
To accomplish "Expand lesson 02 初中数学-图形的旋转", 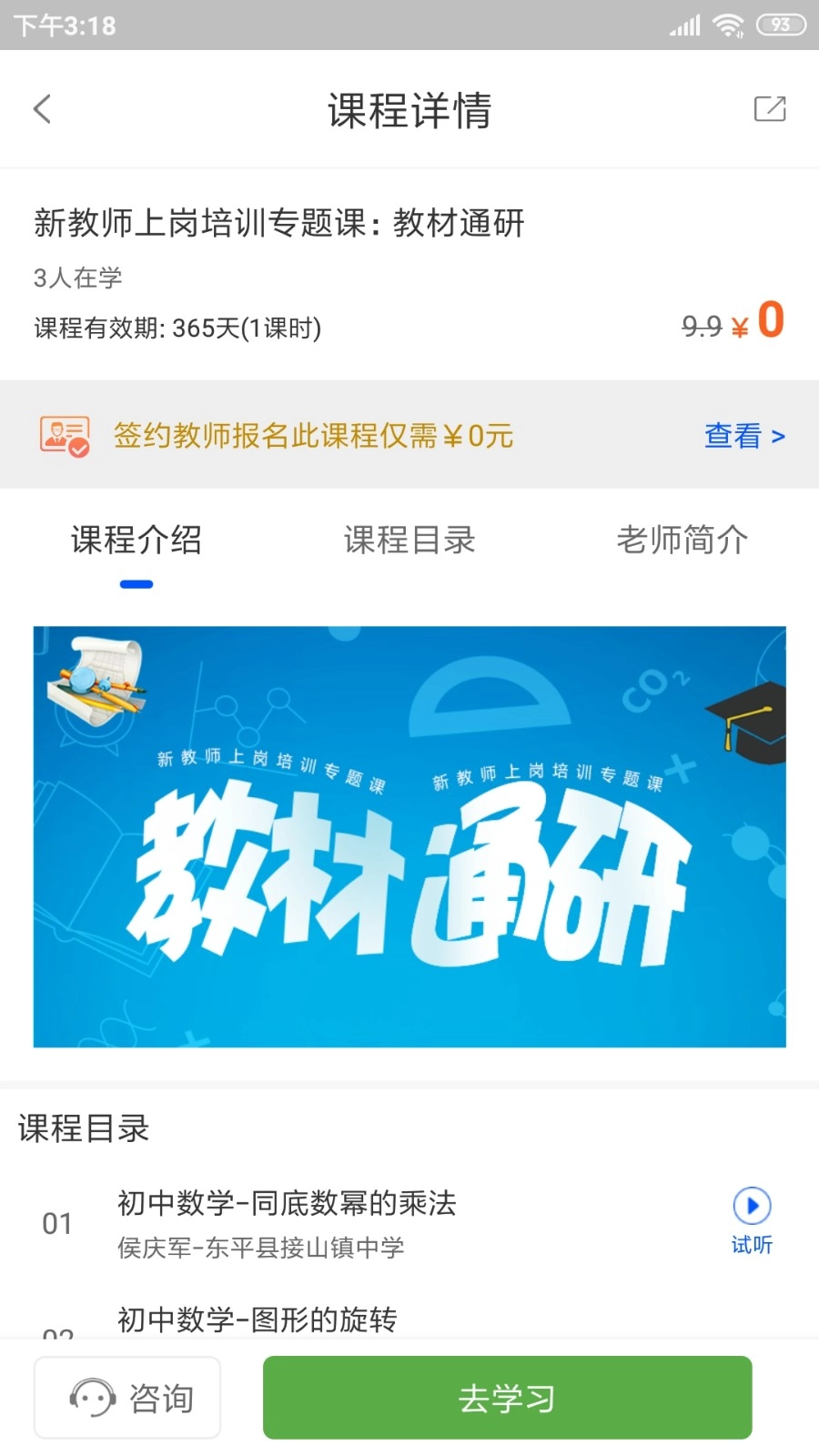I will [x=258, y=1318].
